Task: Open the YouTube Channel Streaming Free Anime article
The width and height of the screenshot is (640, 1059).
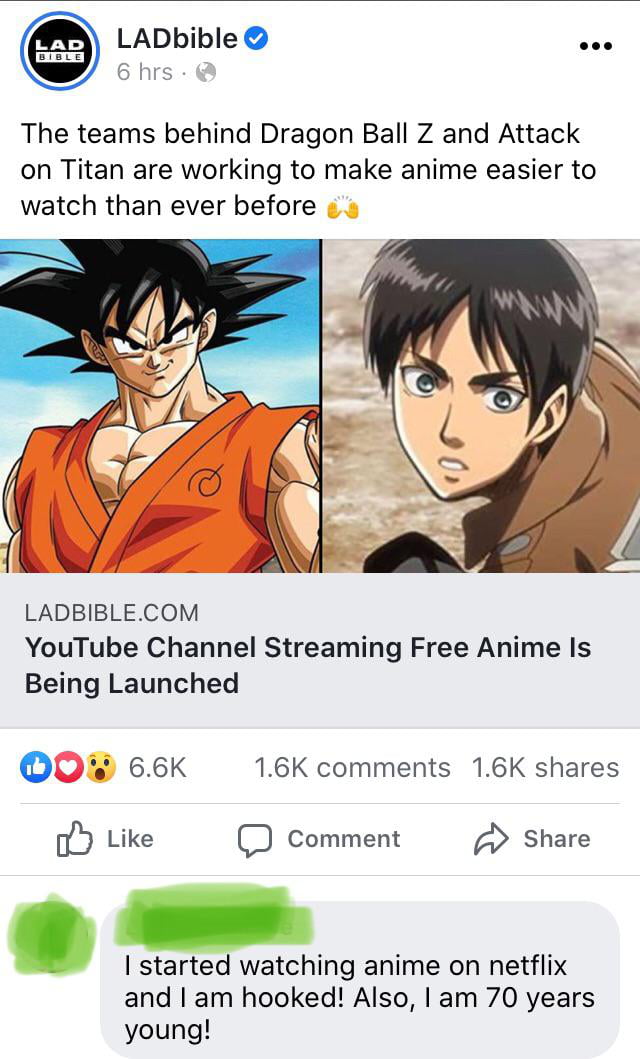Action: coord(307,665)
